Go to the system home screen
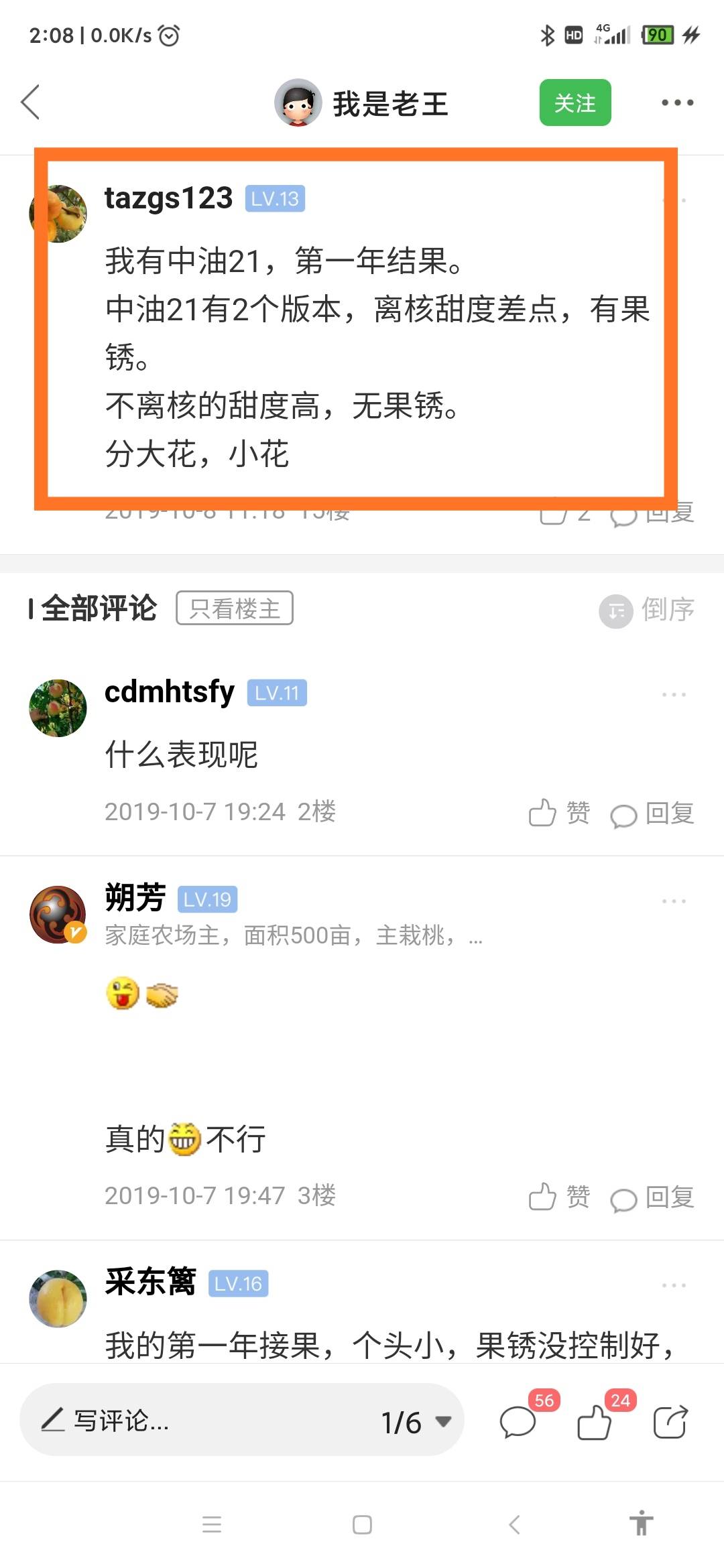 [x=362, y=1525]
